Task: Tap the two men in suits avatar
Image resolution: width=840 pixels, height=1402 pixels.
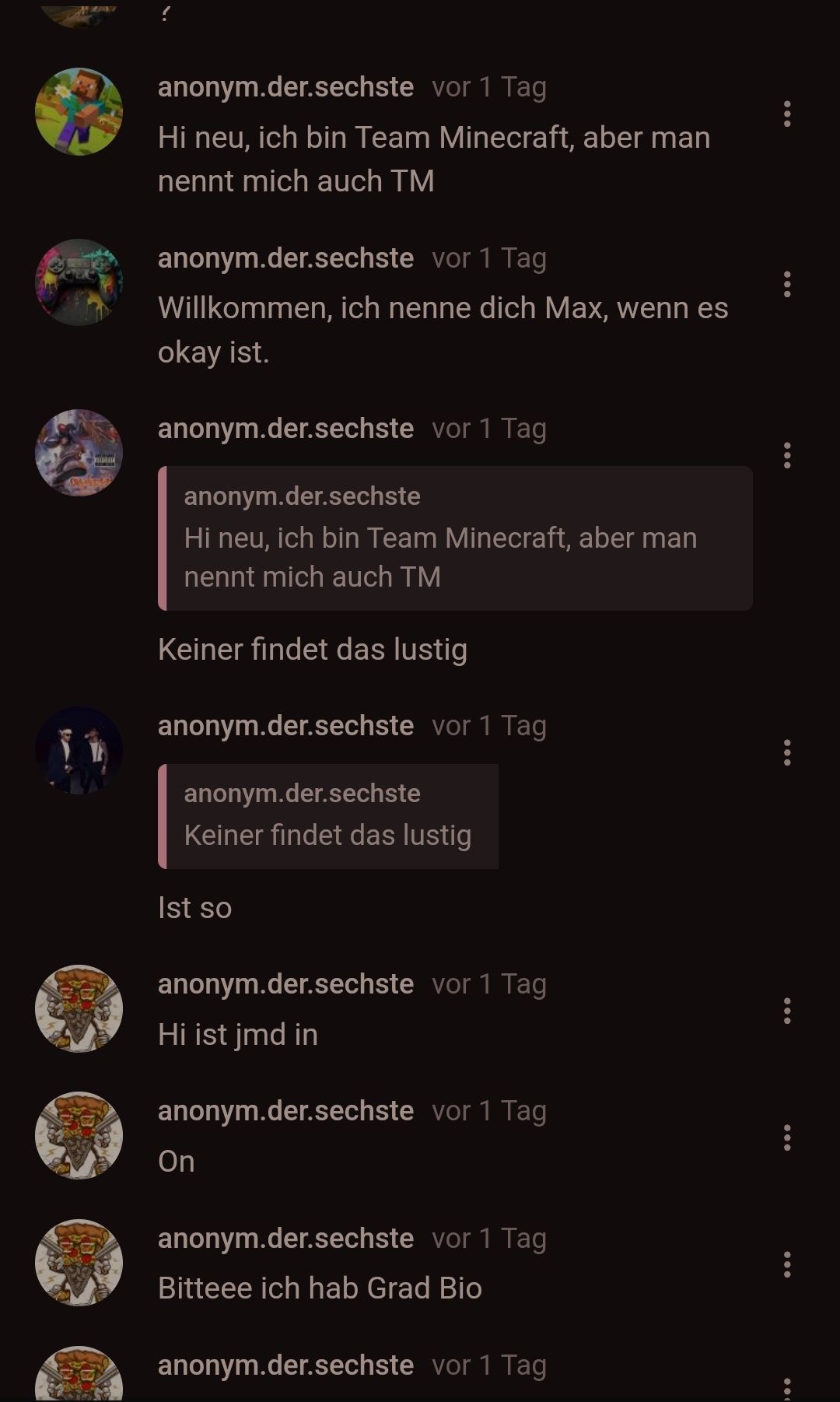Action: point(79,750)
